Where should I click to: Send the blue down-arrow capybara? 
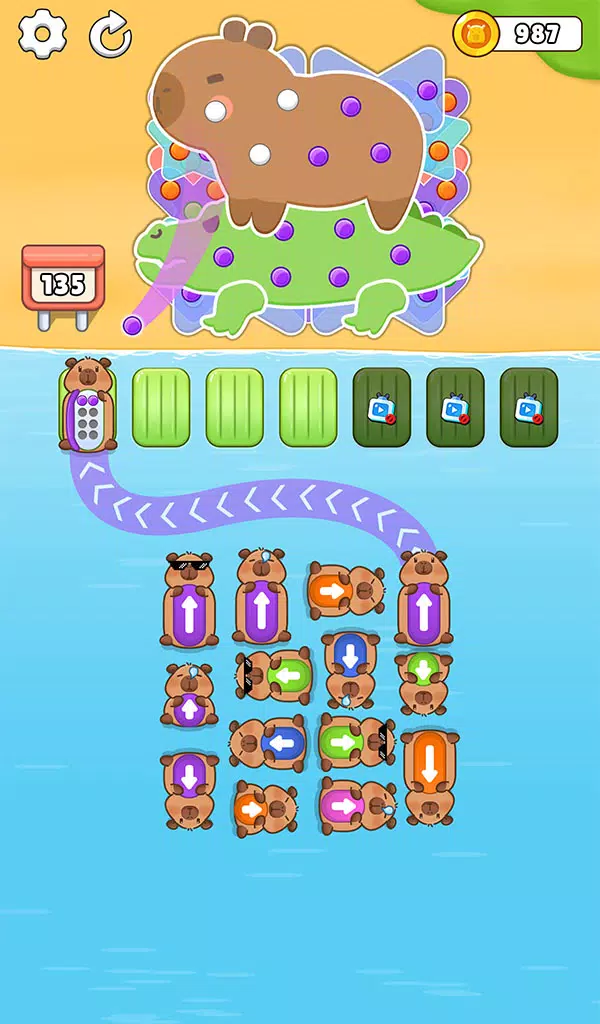[x=349, y=667]
